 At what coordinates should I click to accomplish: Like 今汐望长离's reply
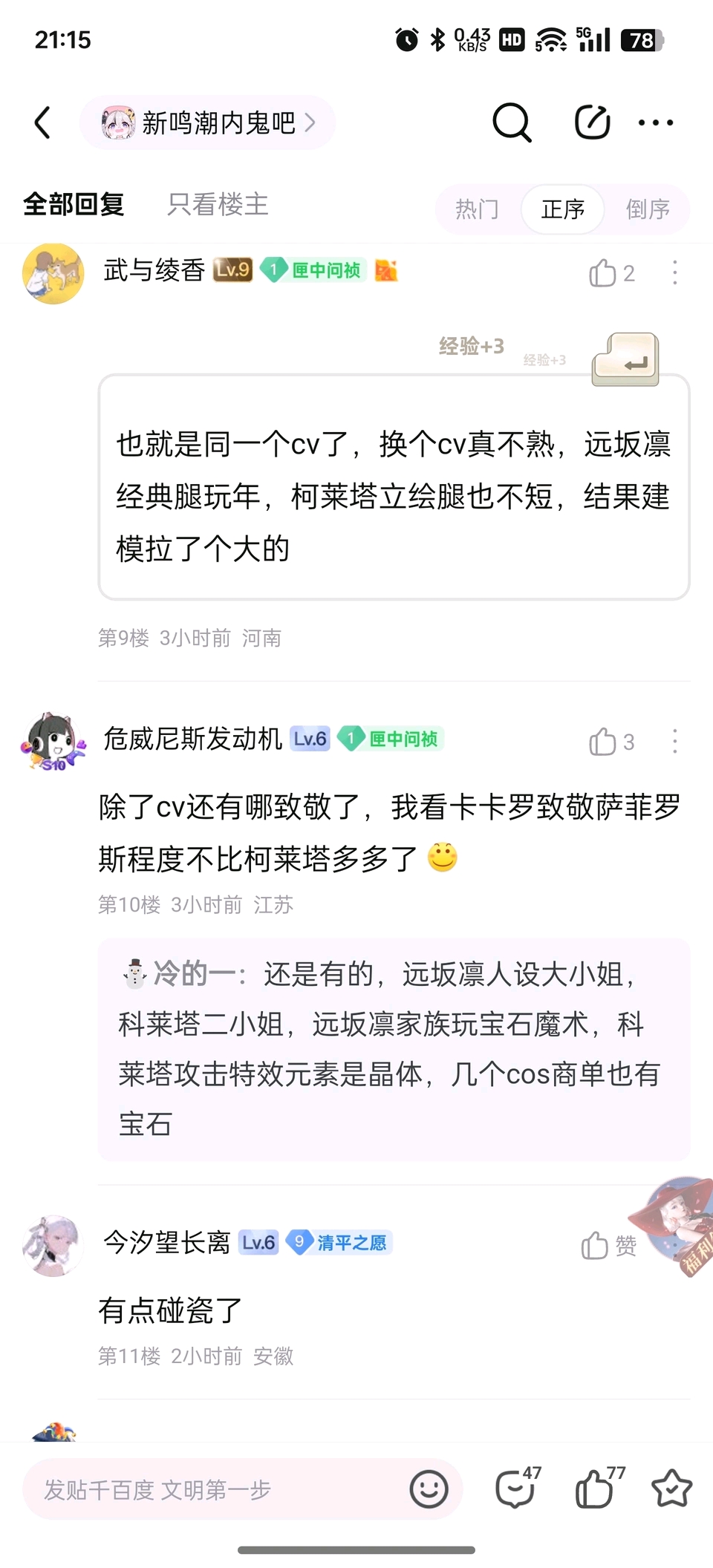[x=608, y=1245]
